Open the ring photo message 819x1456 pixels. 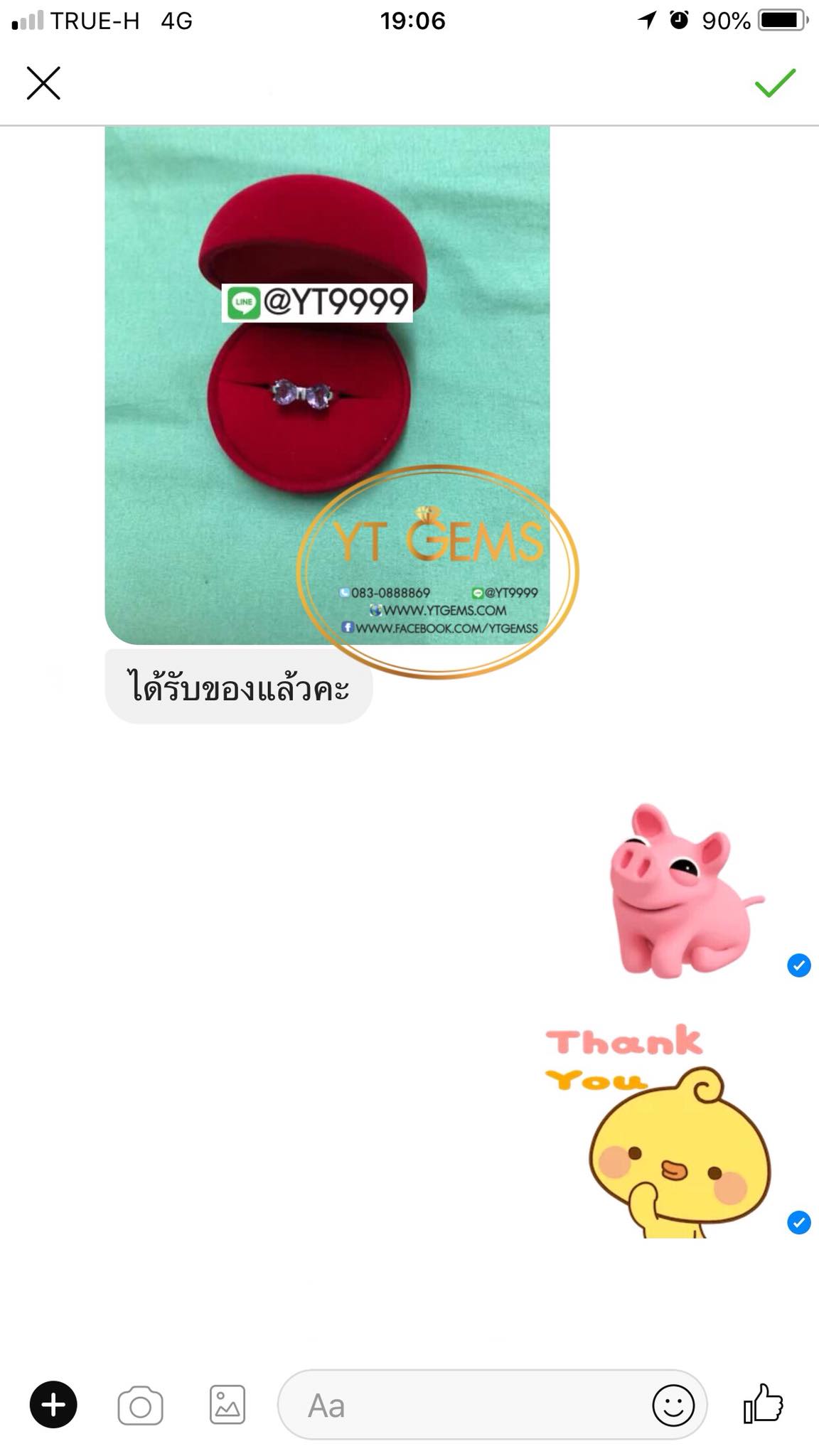coord(327,384)
